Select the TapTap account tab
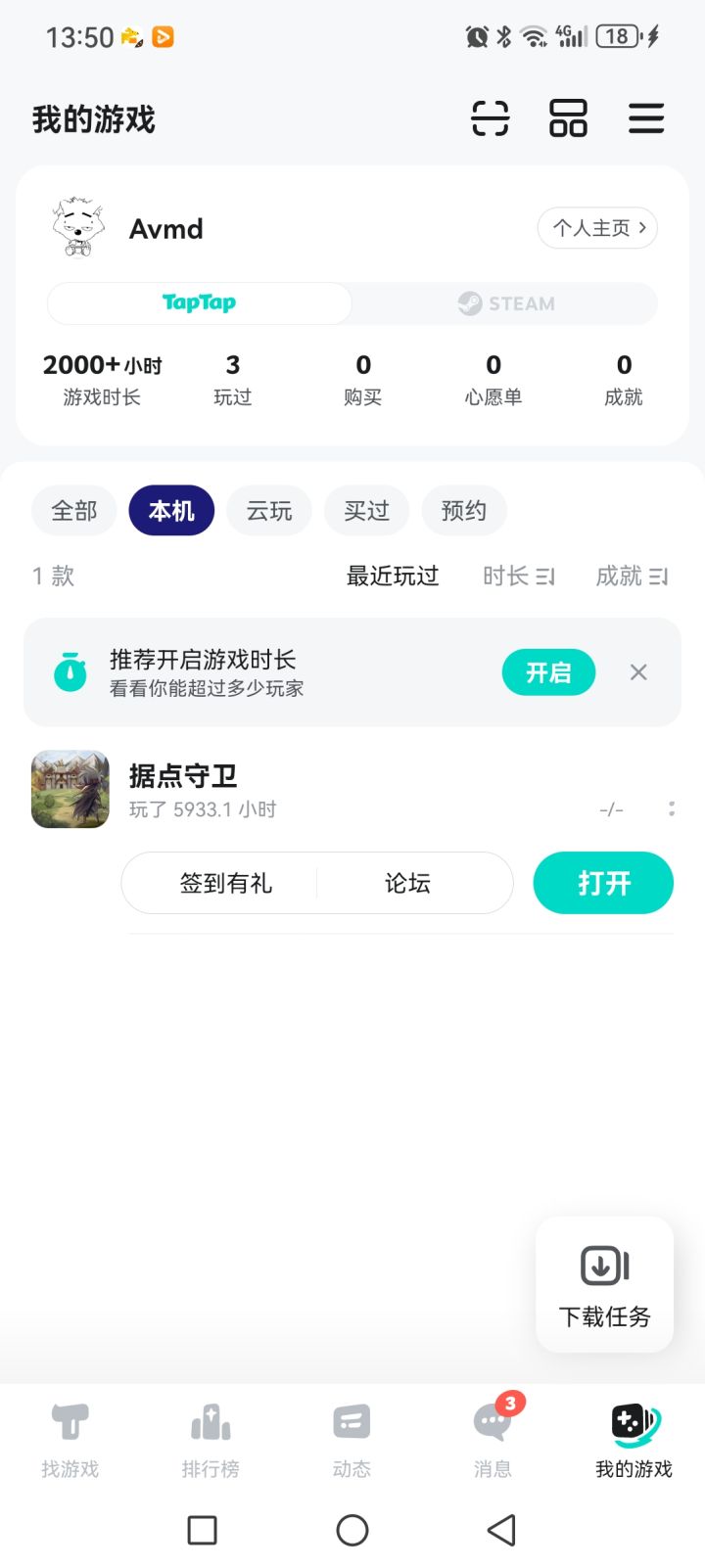Screen dimensions: 705x1568 [x=200, y=303]
